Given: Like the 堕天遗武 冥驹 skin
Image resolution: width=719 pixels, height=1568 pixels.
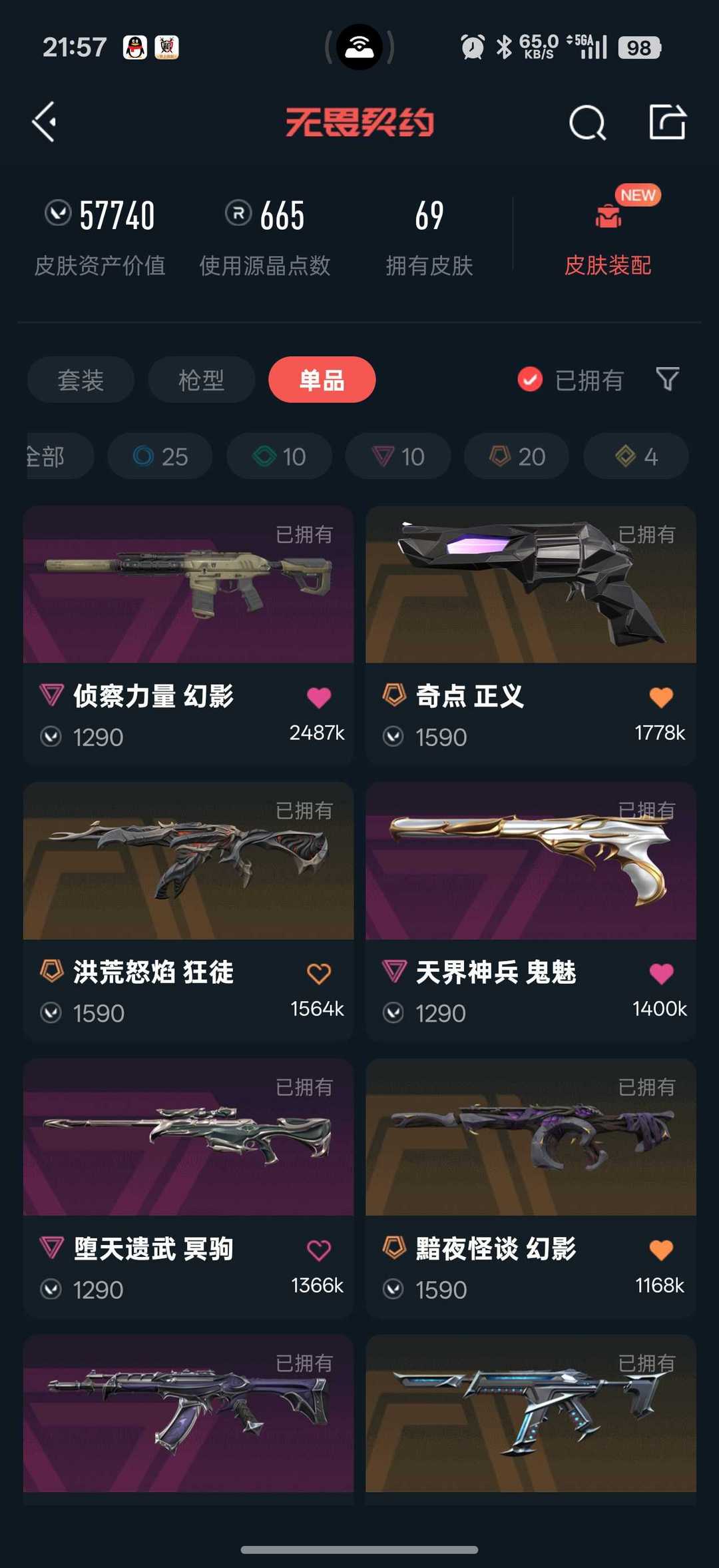Looking at the screenshot, I should [x=318, y=1250].
